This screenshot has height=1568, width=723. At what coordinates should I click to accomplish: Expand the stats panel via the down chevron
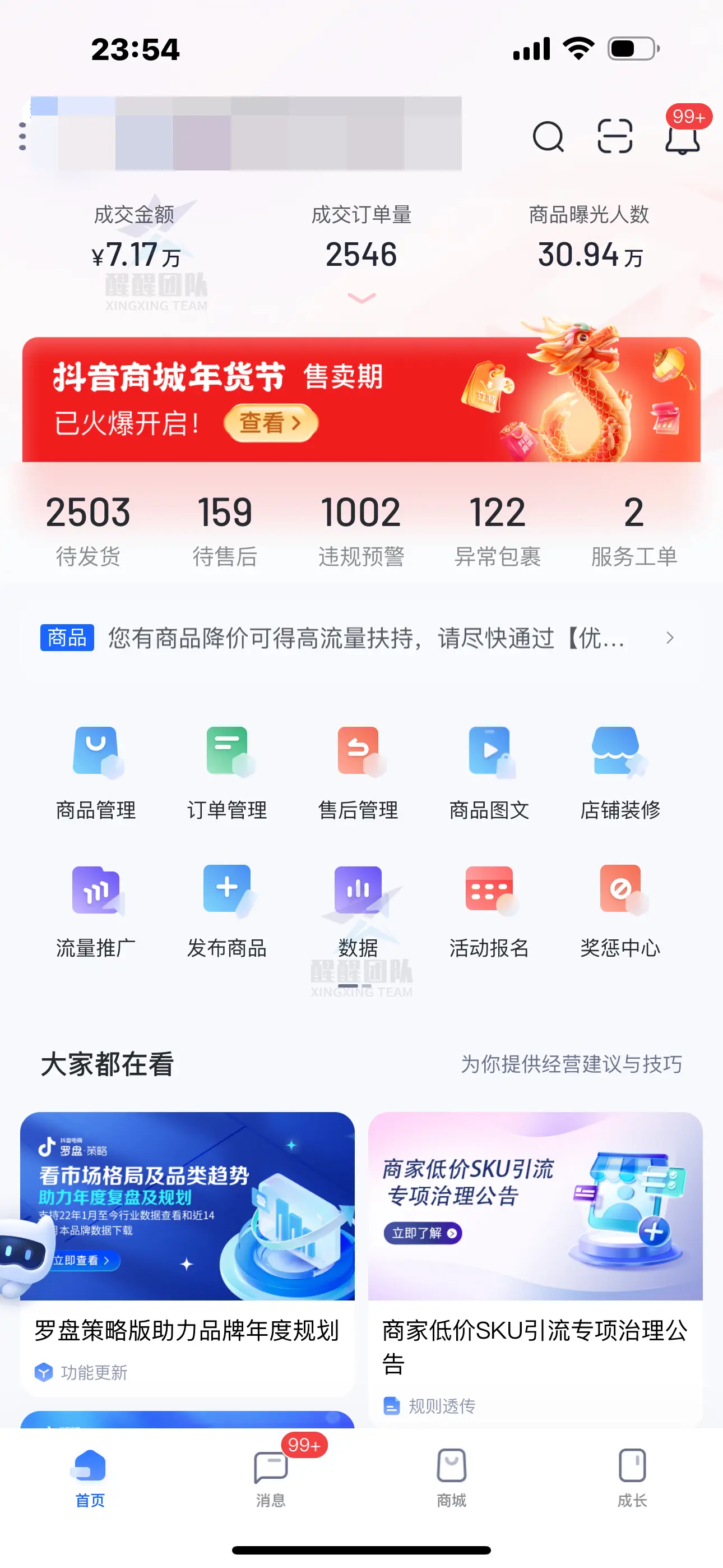pyautogui.click(x=361, y=298)
